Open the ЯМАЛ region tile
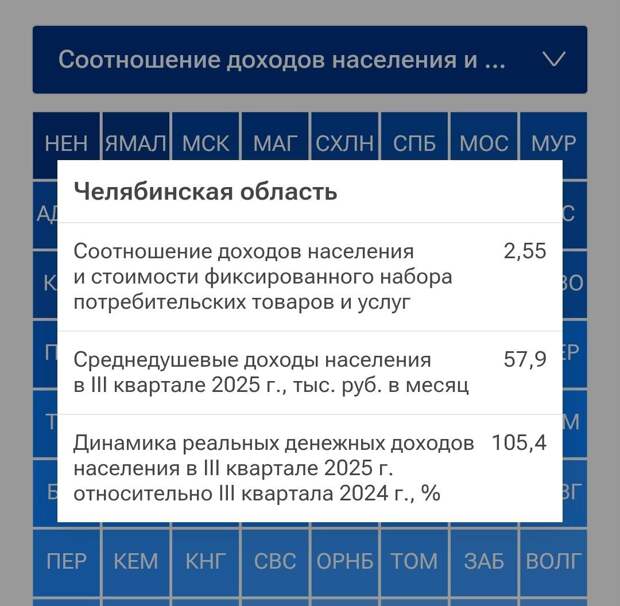 point(136,142)
